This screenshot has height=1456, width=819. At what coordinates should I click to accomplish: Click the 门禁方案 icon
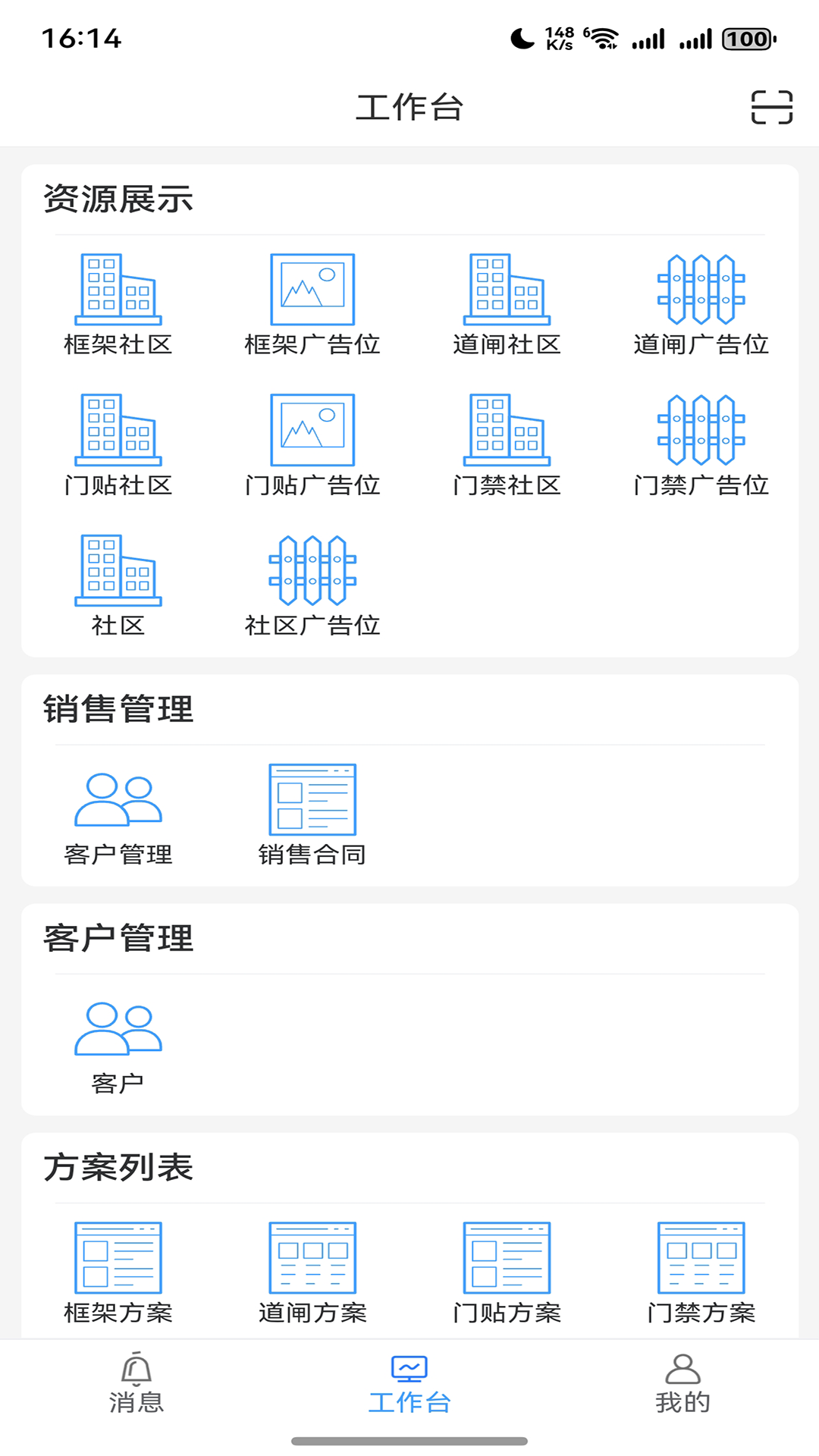pyautogui.click(x=700, y=1255)
